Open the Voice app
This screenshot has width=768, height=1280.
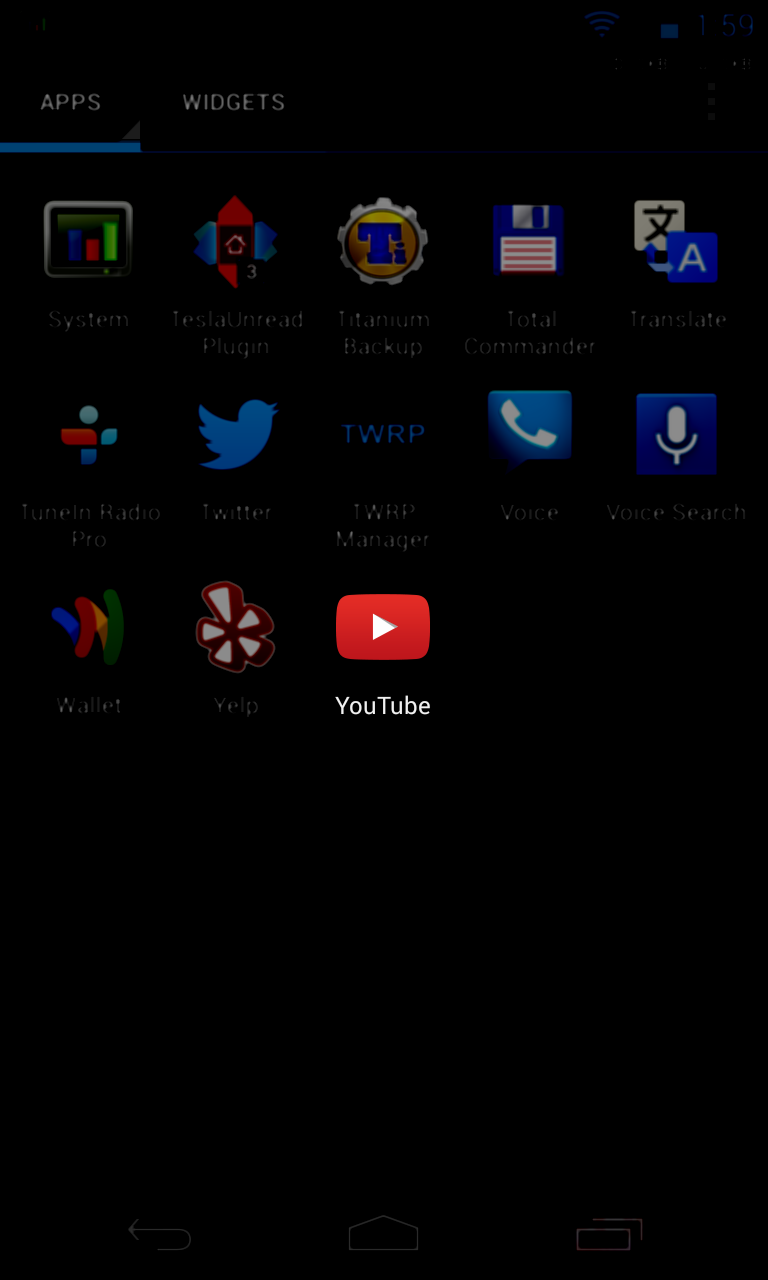(530, 434)
